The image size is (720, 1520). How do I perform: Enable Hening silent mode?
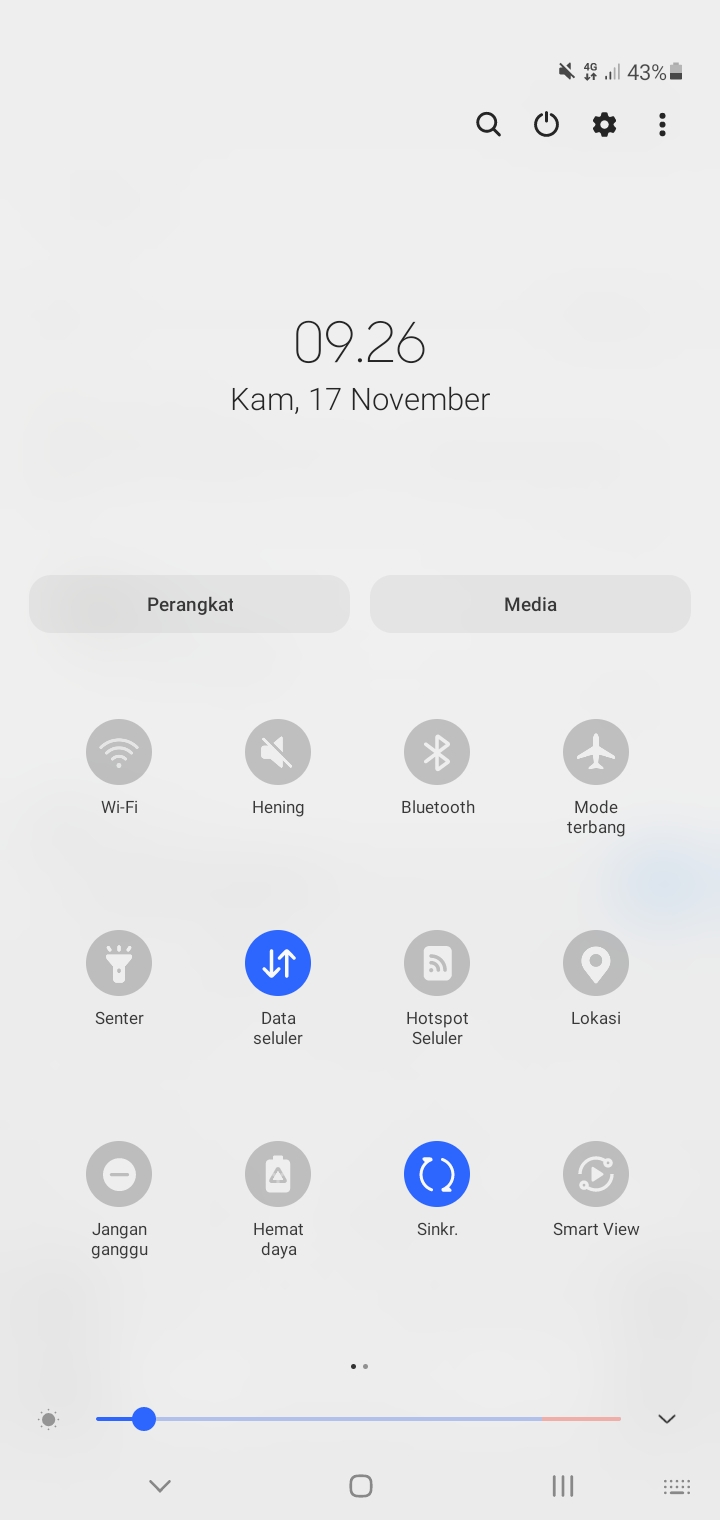pyautogui.click(x=277, y=751)
